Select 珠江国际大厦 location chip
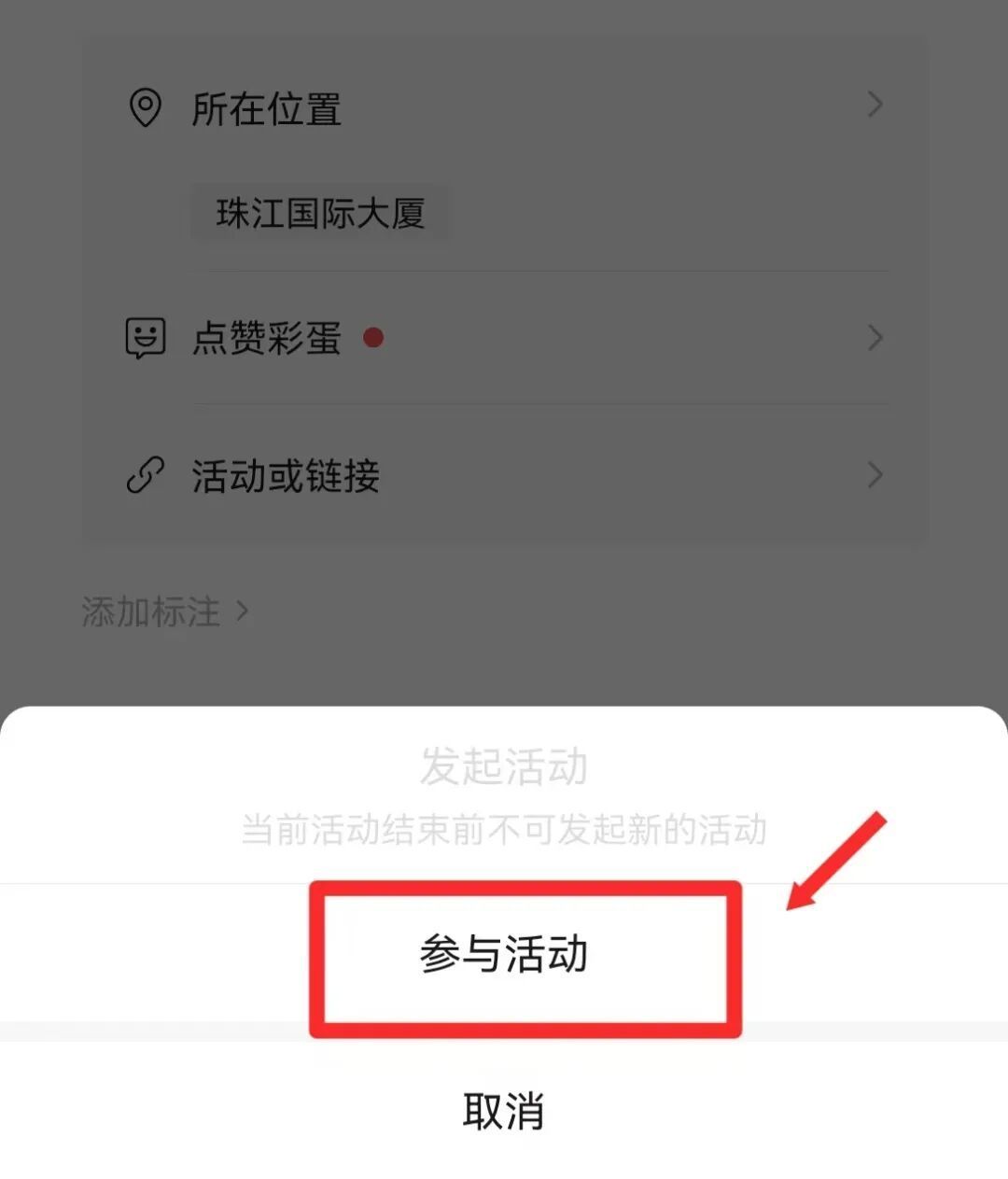1008x1179 pixels. 320,214
